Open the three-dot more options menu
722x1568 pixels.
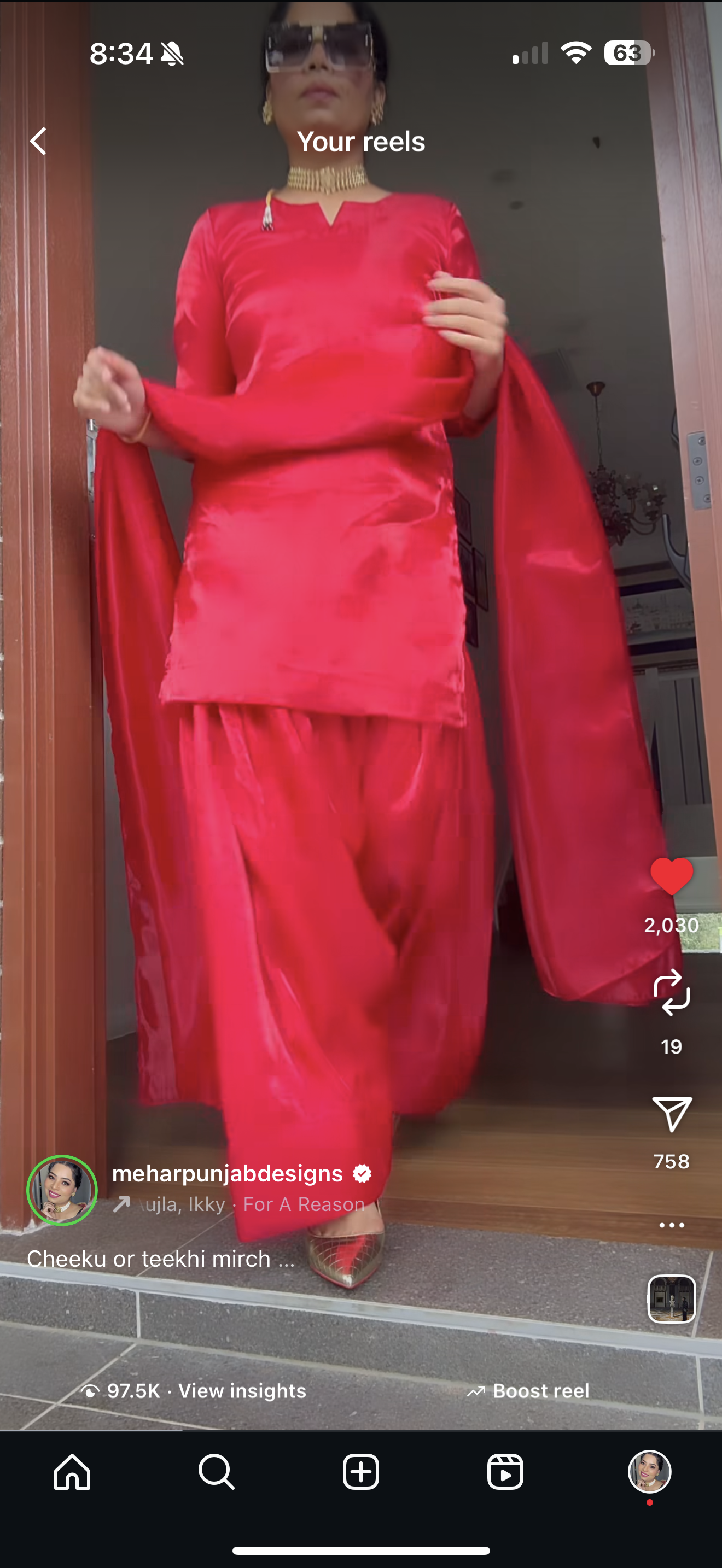click(672, 1225)
